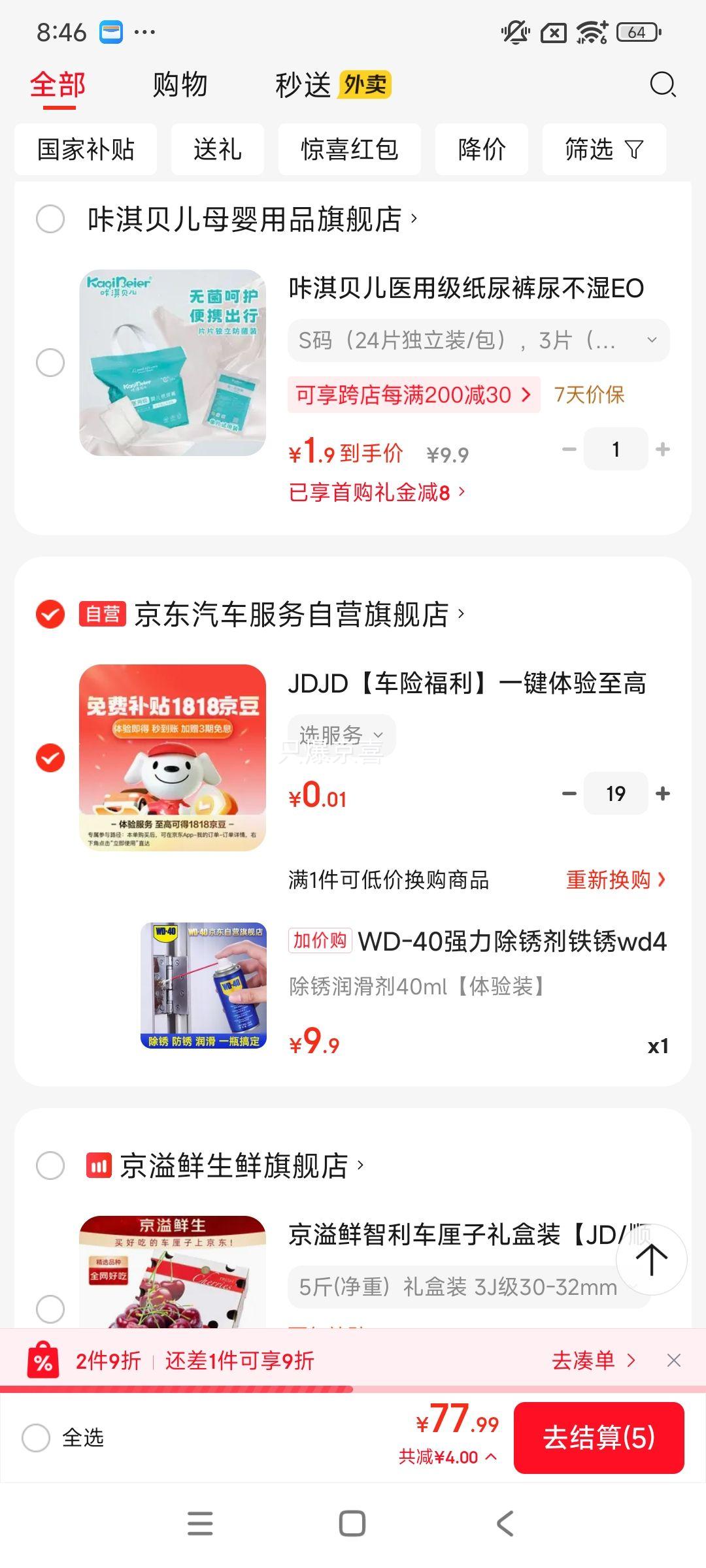Select the 京溢鲜生鲜旗舰店 store checkbox
The height and width of the screenshot is (1568, 706).
click(50, 1166)
